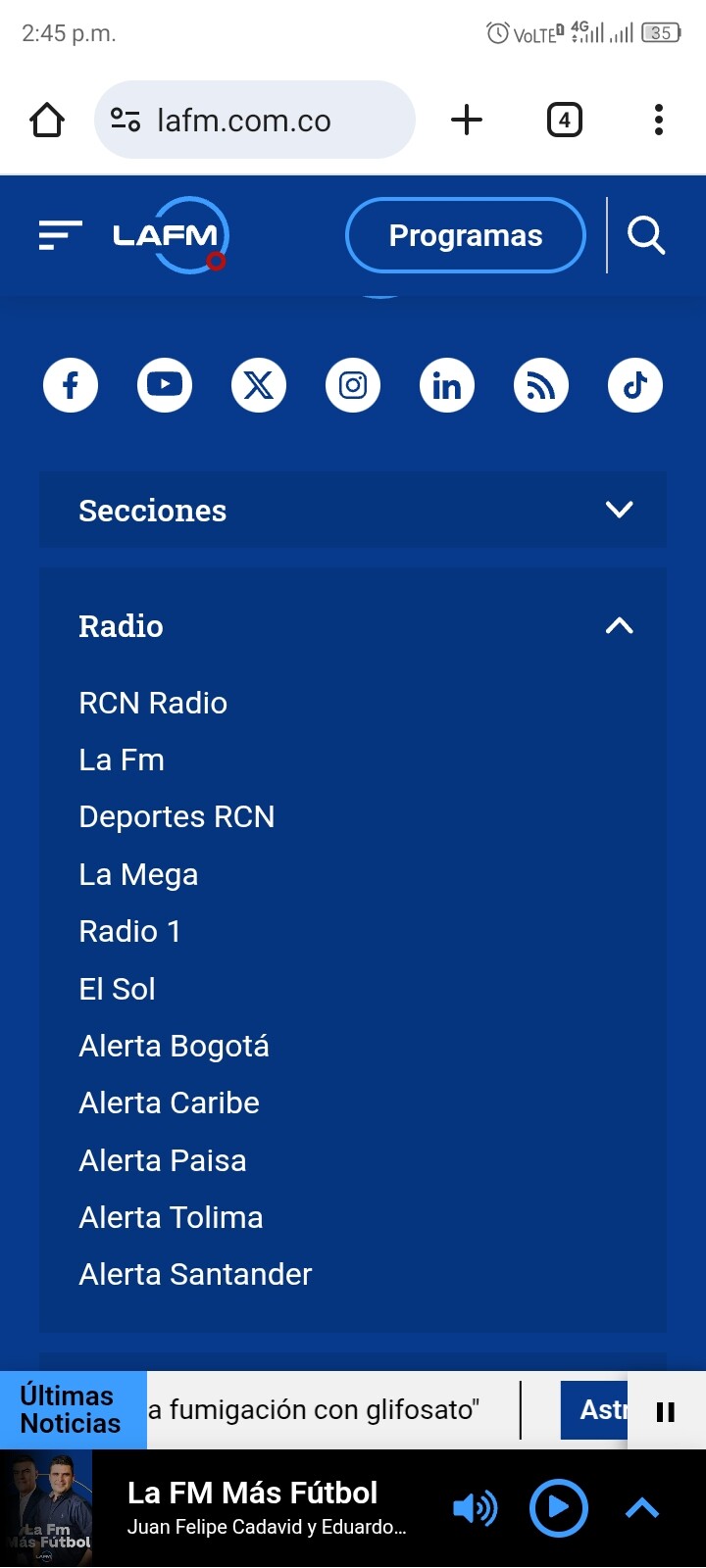Go to LA FM's Instagram profile
The image size is (706, 1568).
[x=353, y=385]
